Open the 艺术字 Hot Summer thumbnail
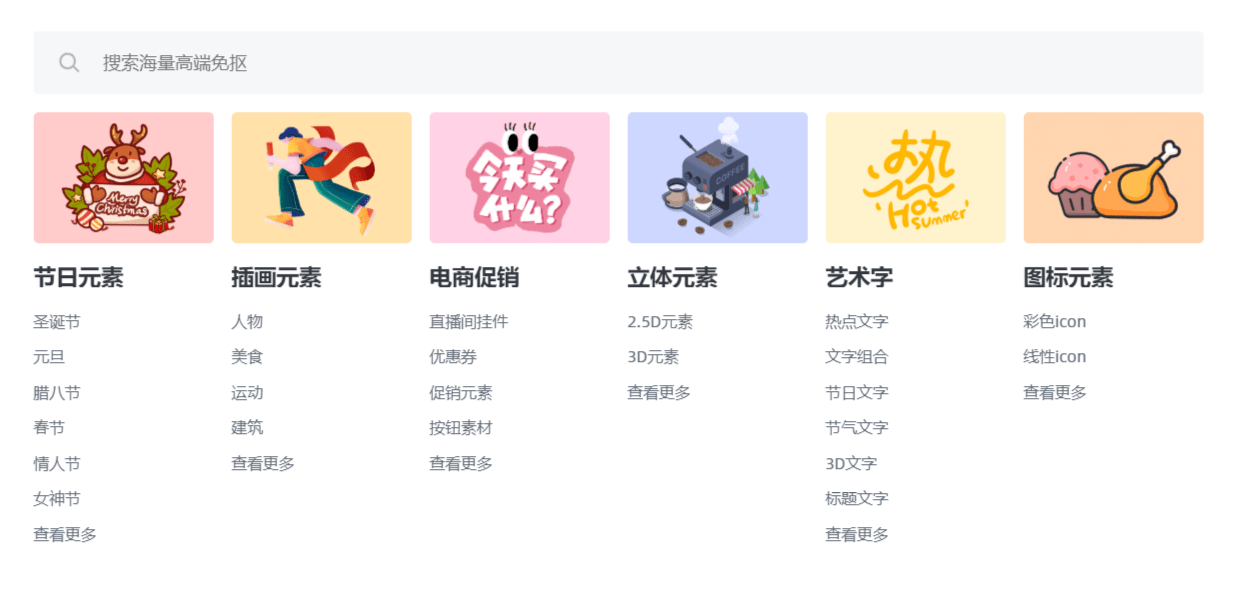 coord(915,178)
